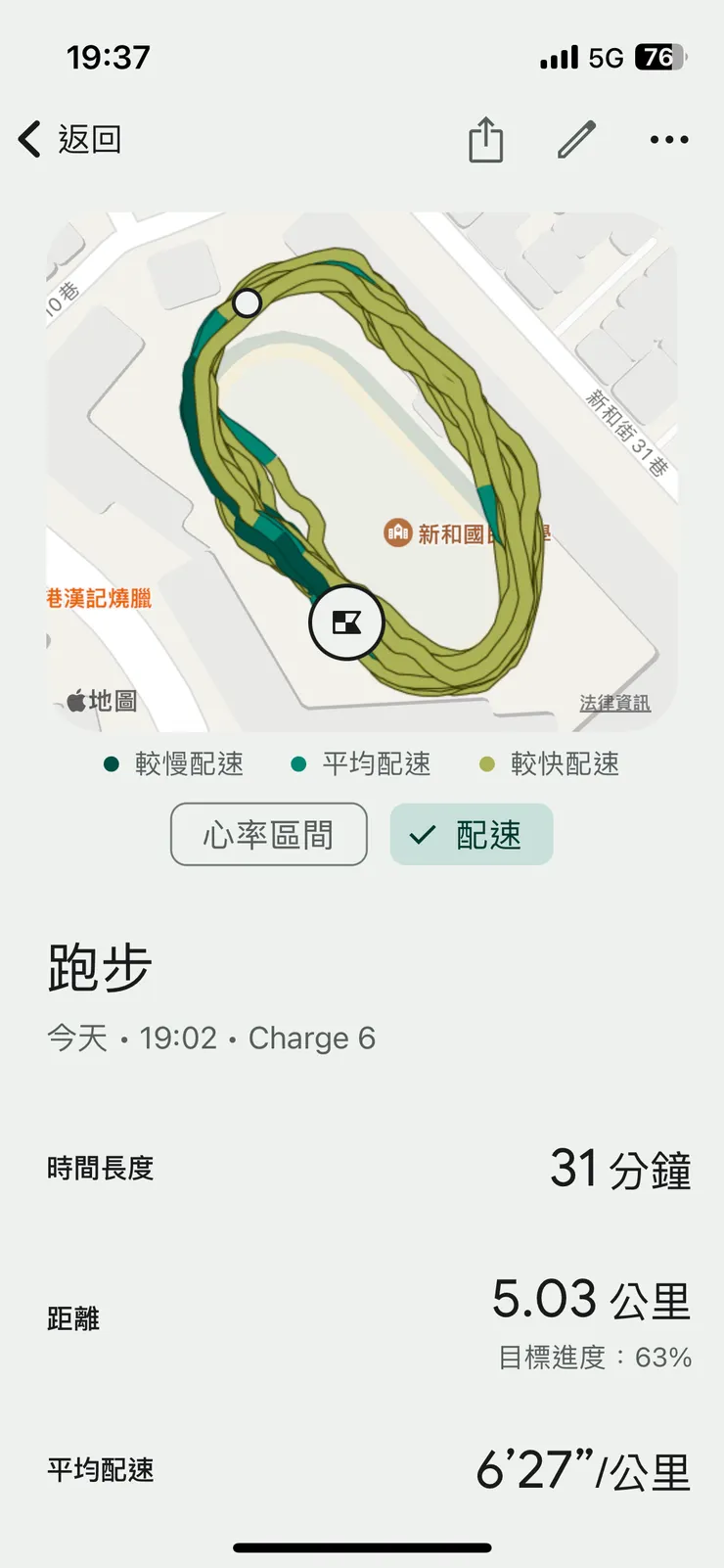Tap the 較慢配速 legend dot
Image resolution: width=724 pixels, height=1568 pixels.
tap(112, 763)
